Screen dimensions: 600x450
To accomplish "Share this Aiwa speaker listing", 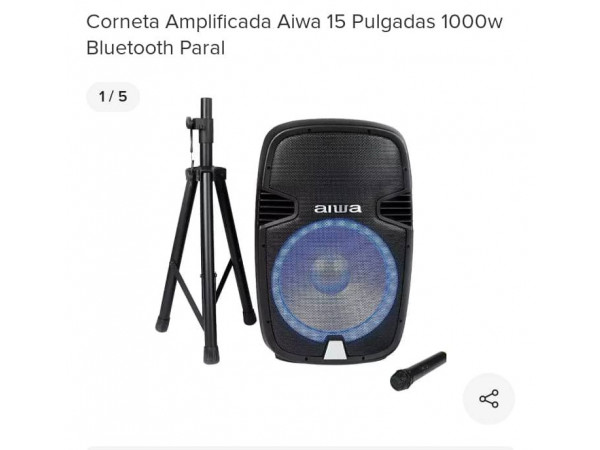I will [x=488, y=399].
